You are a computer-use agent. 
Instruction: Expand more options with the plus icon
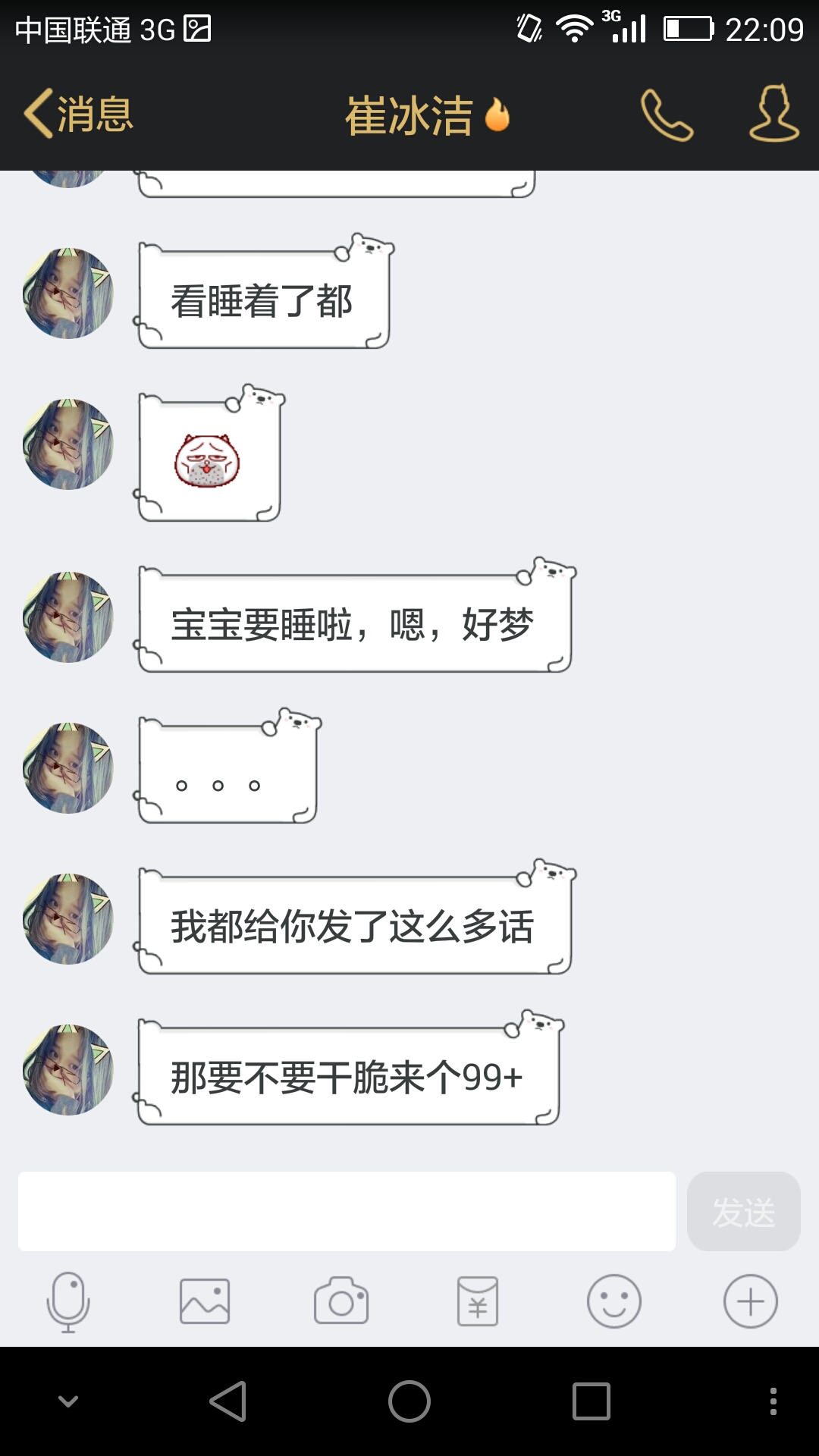(750, 1301)
